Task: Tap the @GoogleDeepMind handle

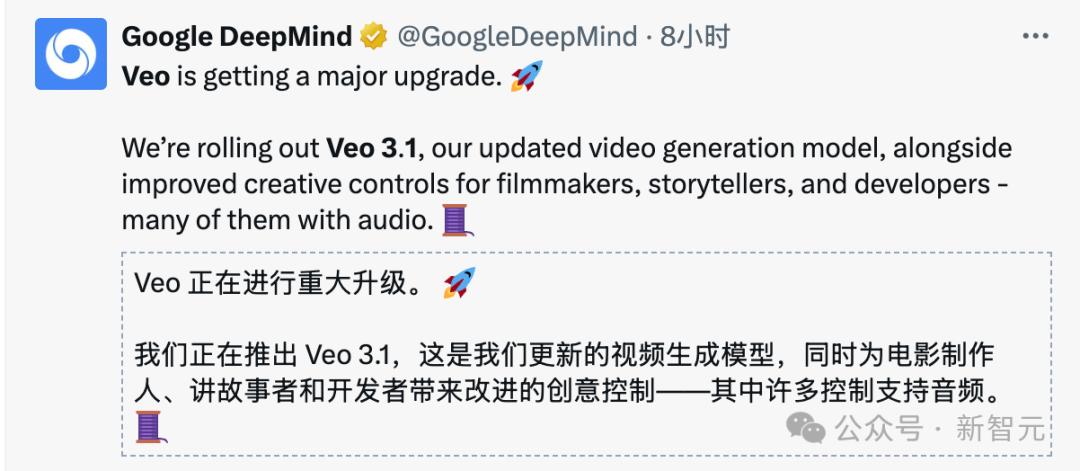Action: click(x=517, y=38)
